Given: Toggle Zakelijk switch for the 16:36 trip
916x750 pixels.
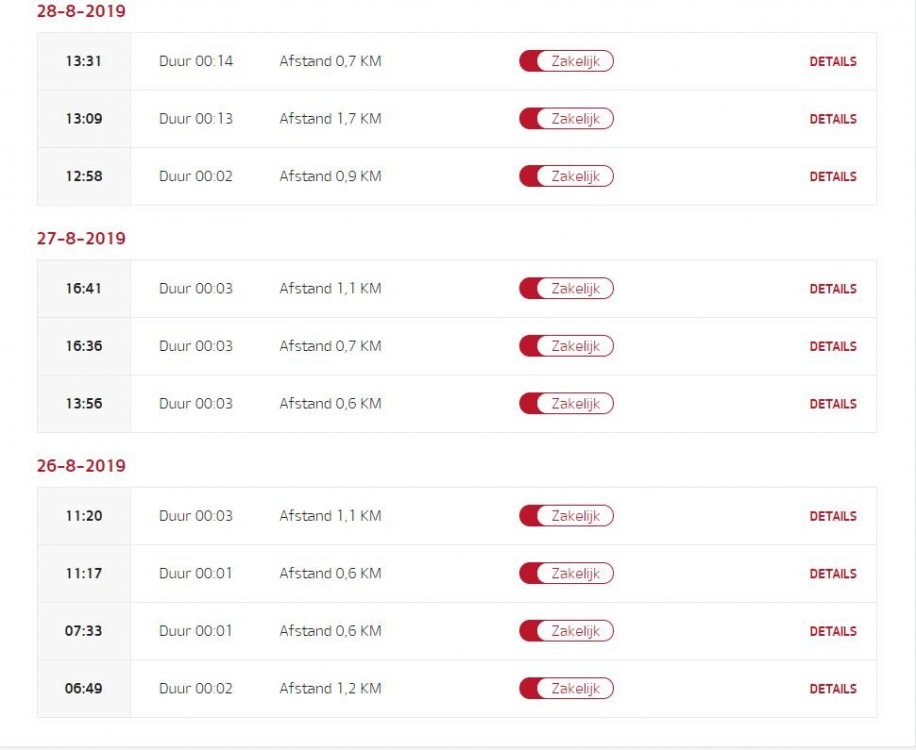Looking at the screenshot, I should pyautogui.click(x=566, y=346).
